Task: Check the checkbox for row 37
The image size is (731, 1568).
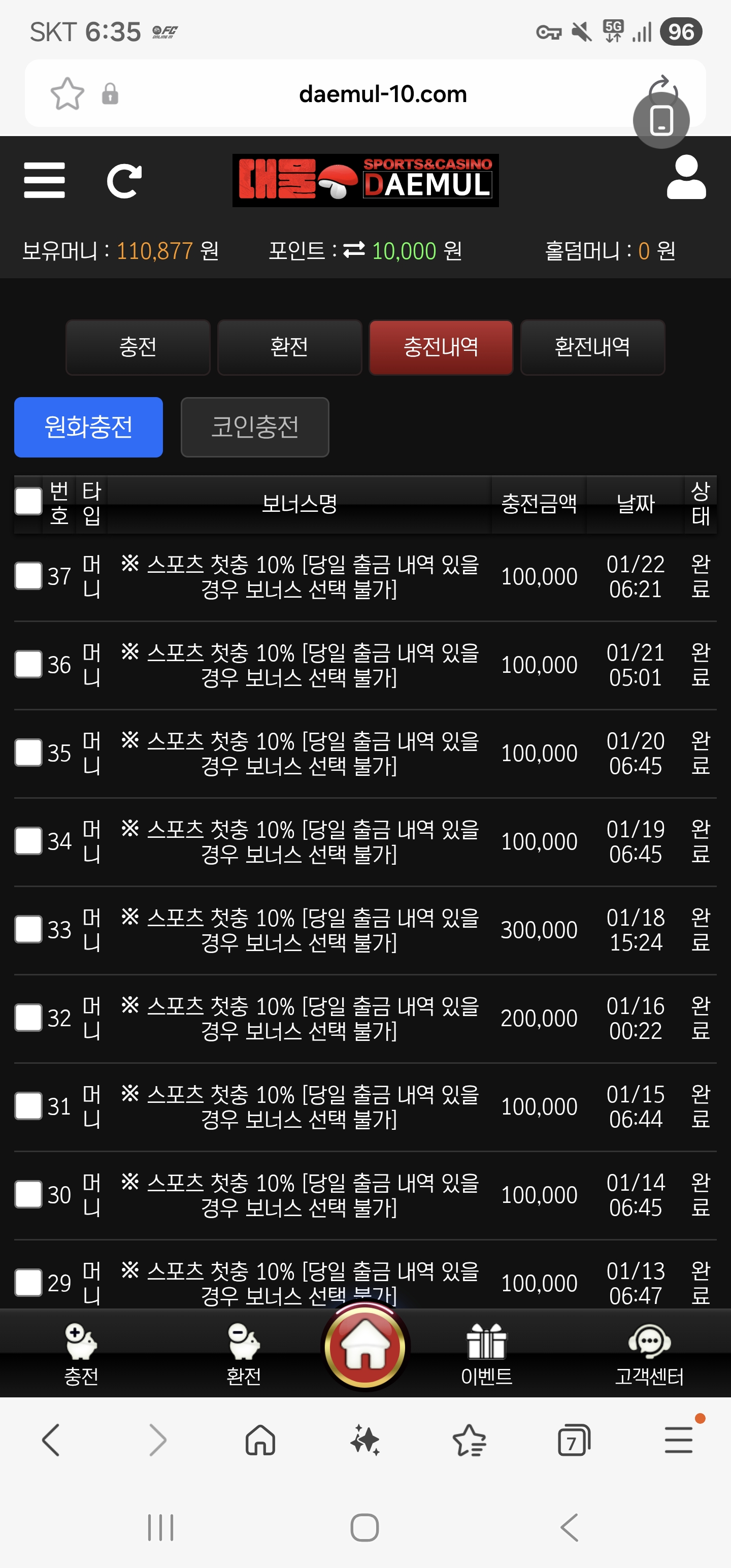Action: tap(28, 576)
